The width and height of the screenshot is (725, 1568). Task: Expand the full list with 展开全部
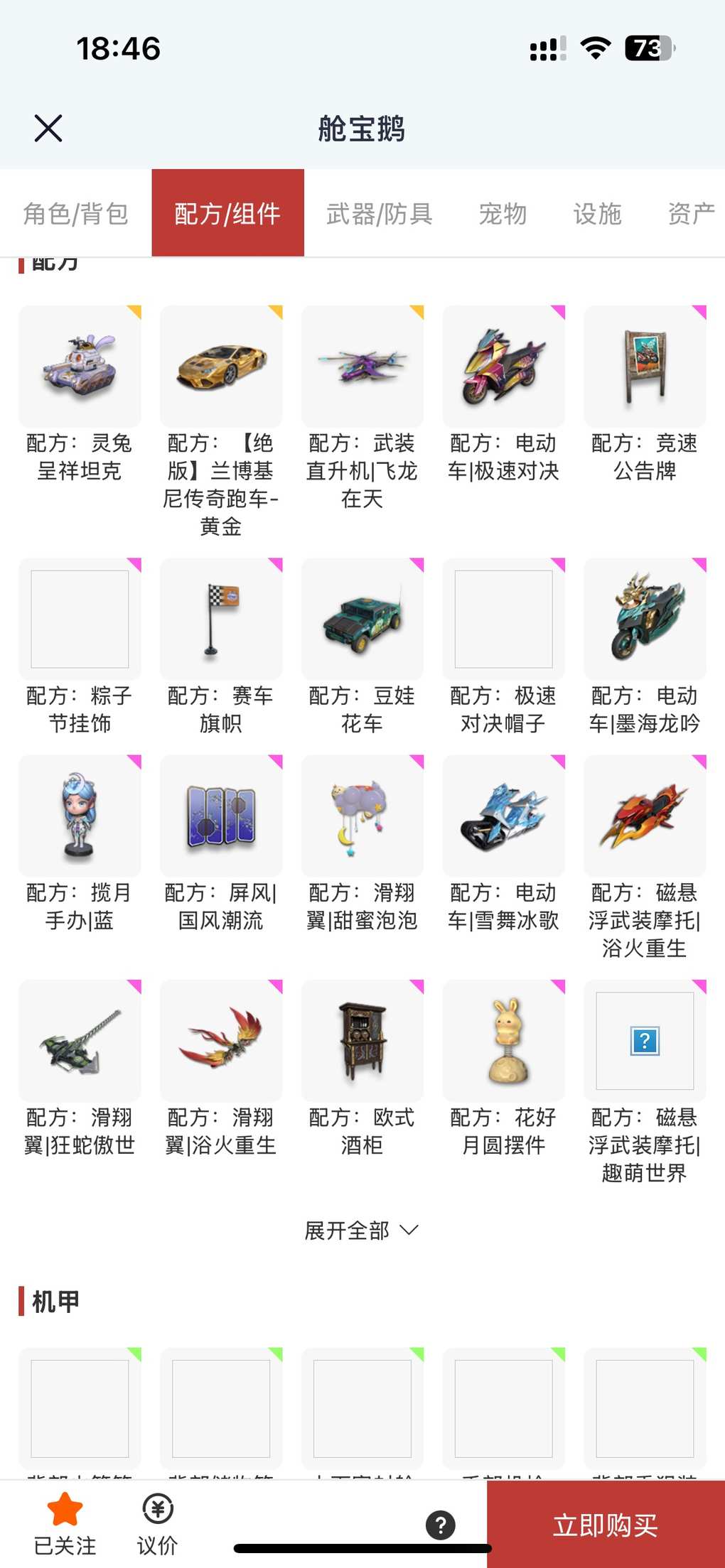[361, 1231]
